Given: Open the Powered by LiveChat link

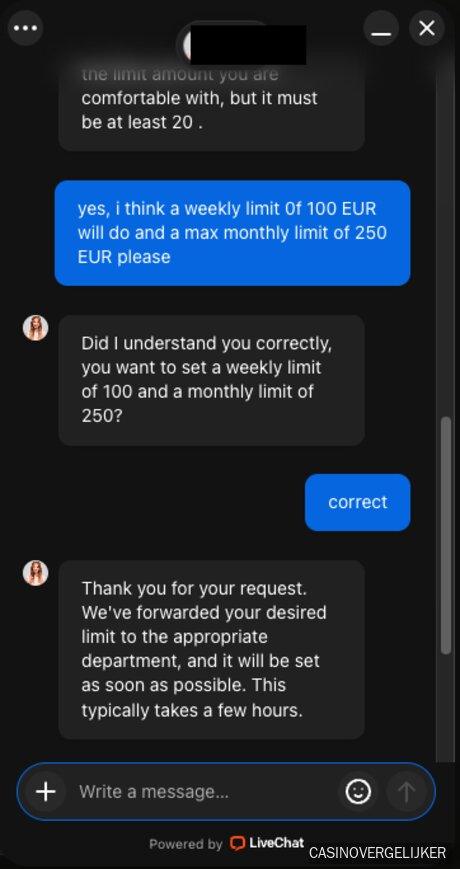Looking at the screenshot, I should [x=226, y=844].
